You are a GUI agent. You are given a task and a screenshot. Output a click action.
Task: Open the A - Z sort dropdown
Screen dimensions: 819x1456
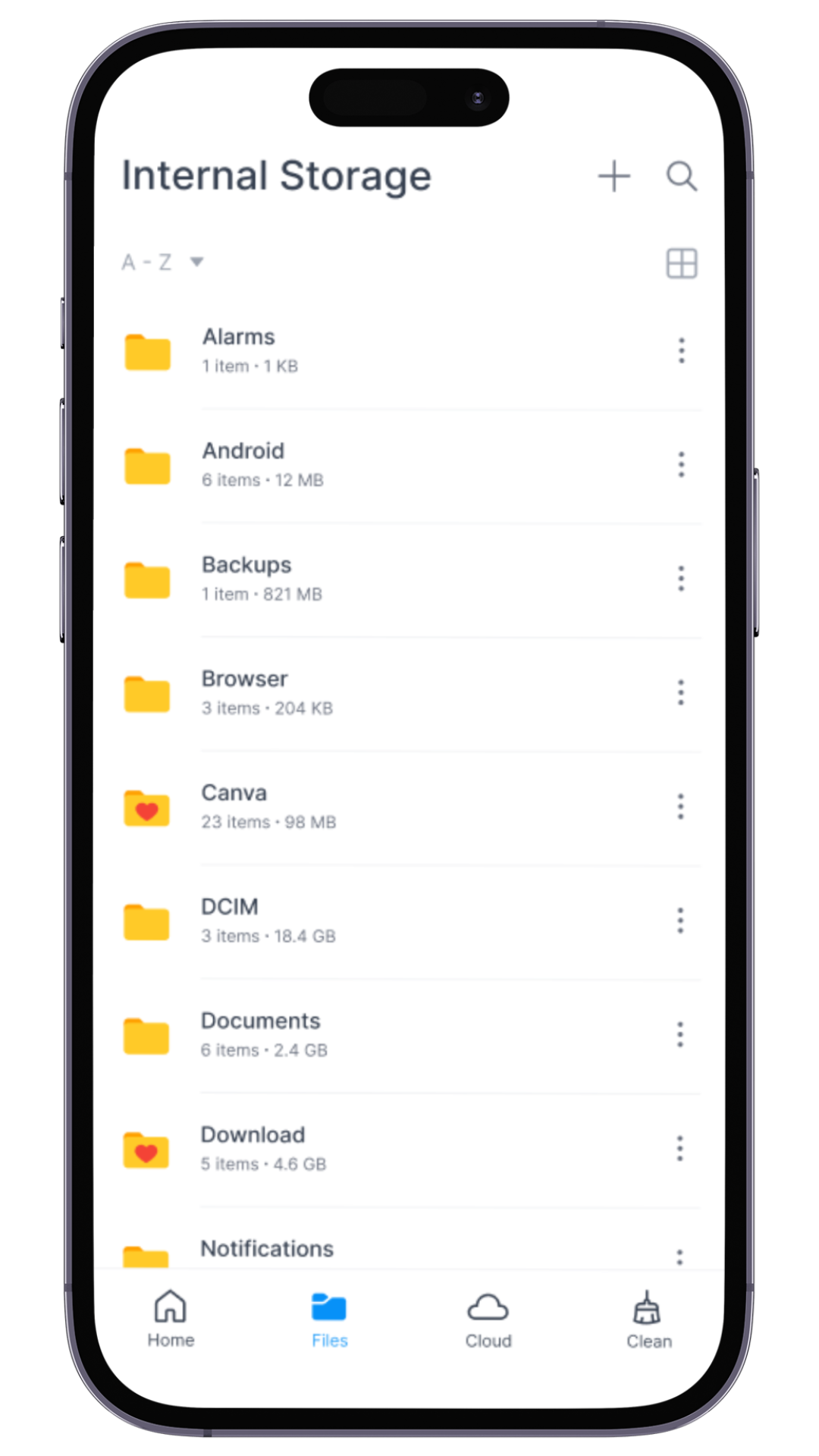coord(162,262)
